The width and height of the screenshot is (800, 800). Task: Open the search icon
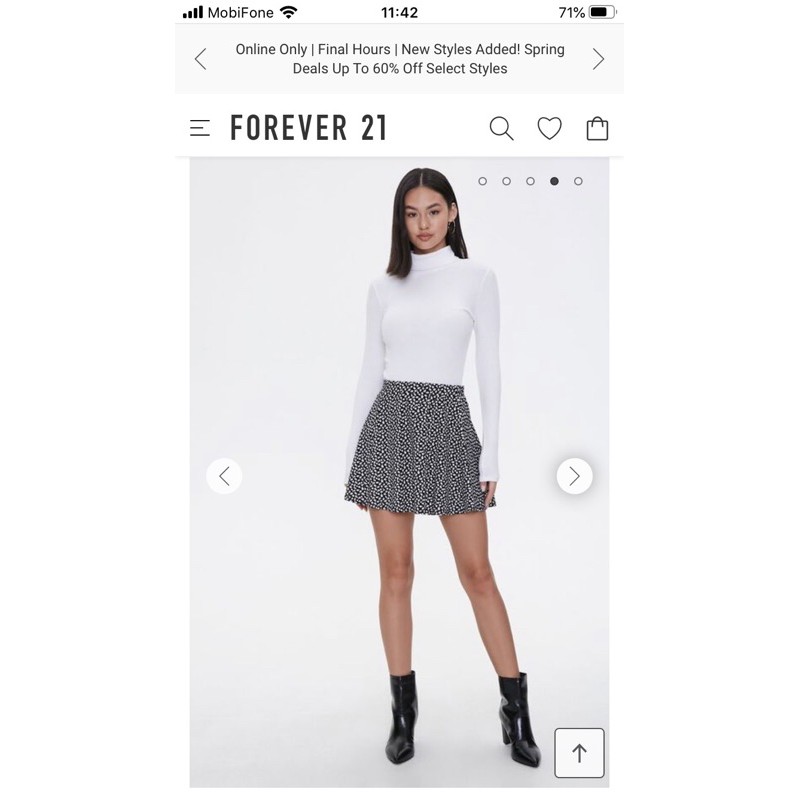(501, 128)
